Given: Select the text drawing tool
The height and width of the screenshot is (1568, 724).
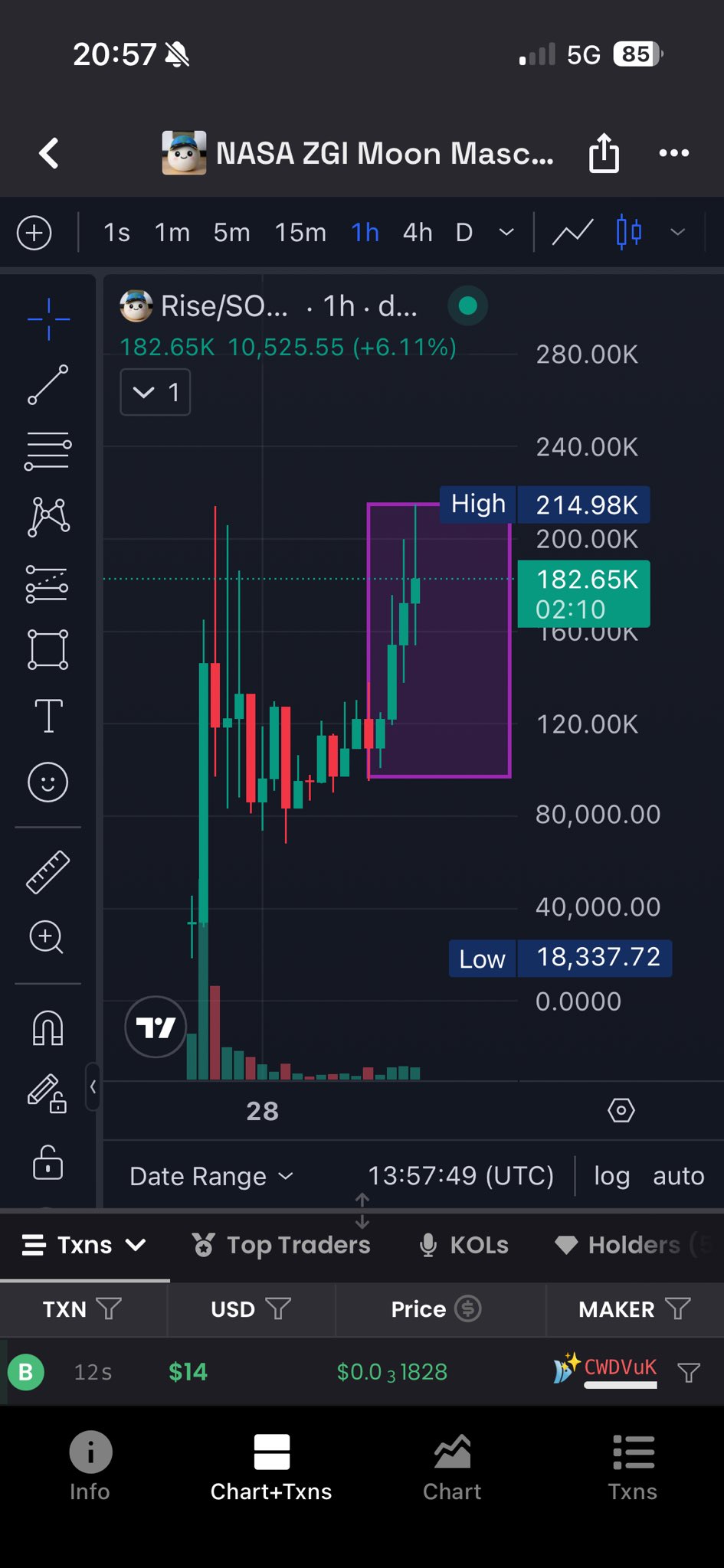Looking at the screenshot, I should click(48, 716).
